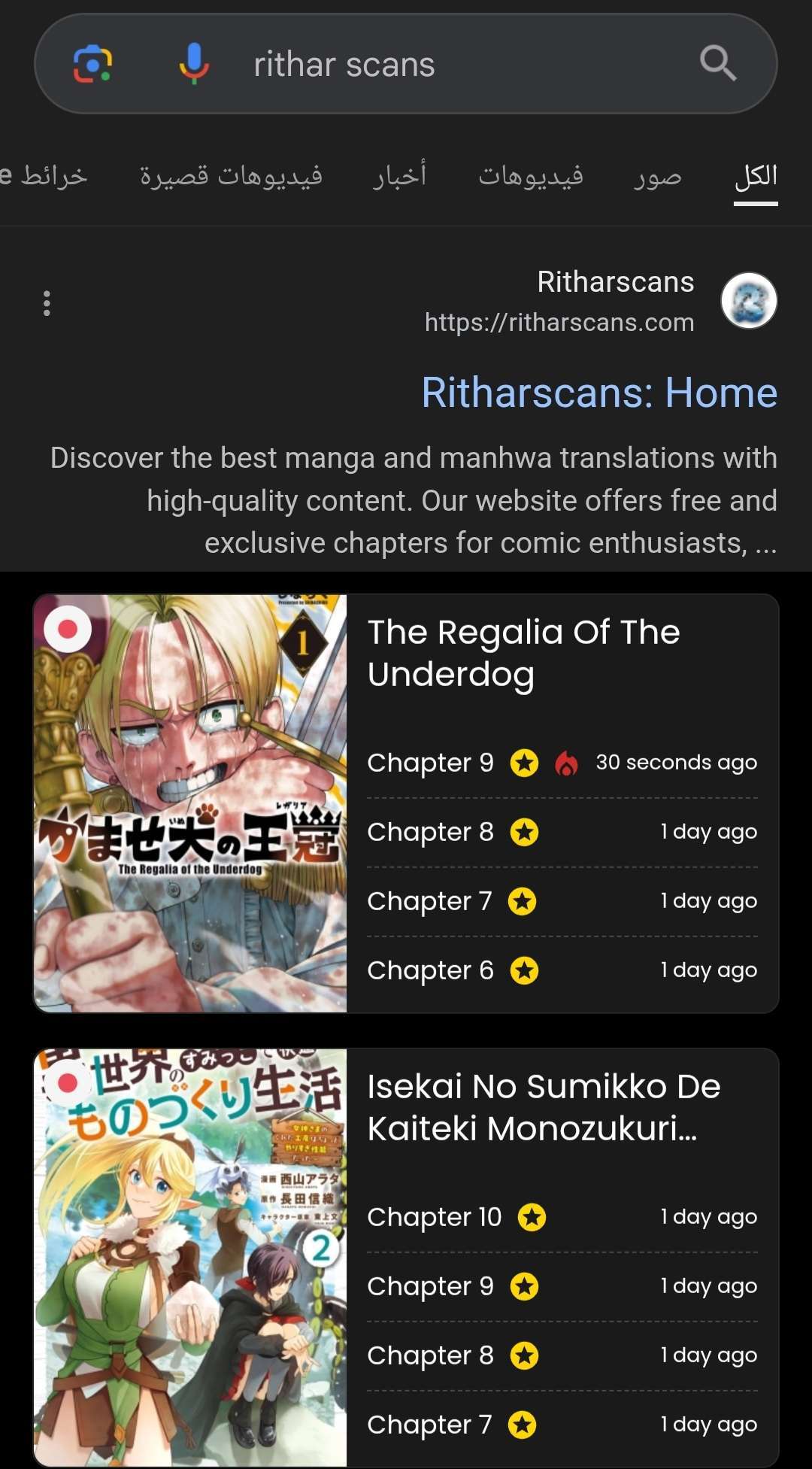Open the Isekai No Sumikko De Kaiteki Monozukuri title
Screen dimensions: 812x1469
pyautogui.click(x=544, y=1107)
